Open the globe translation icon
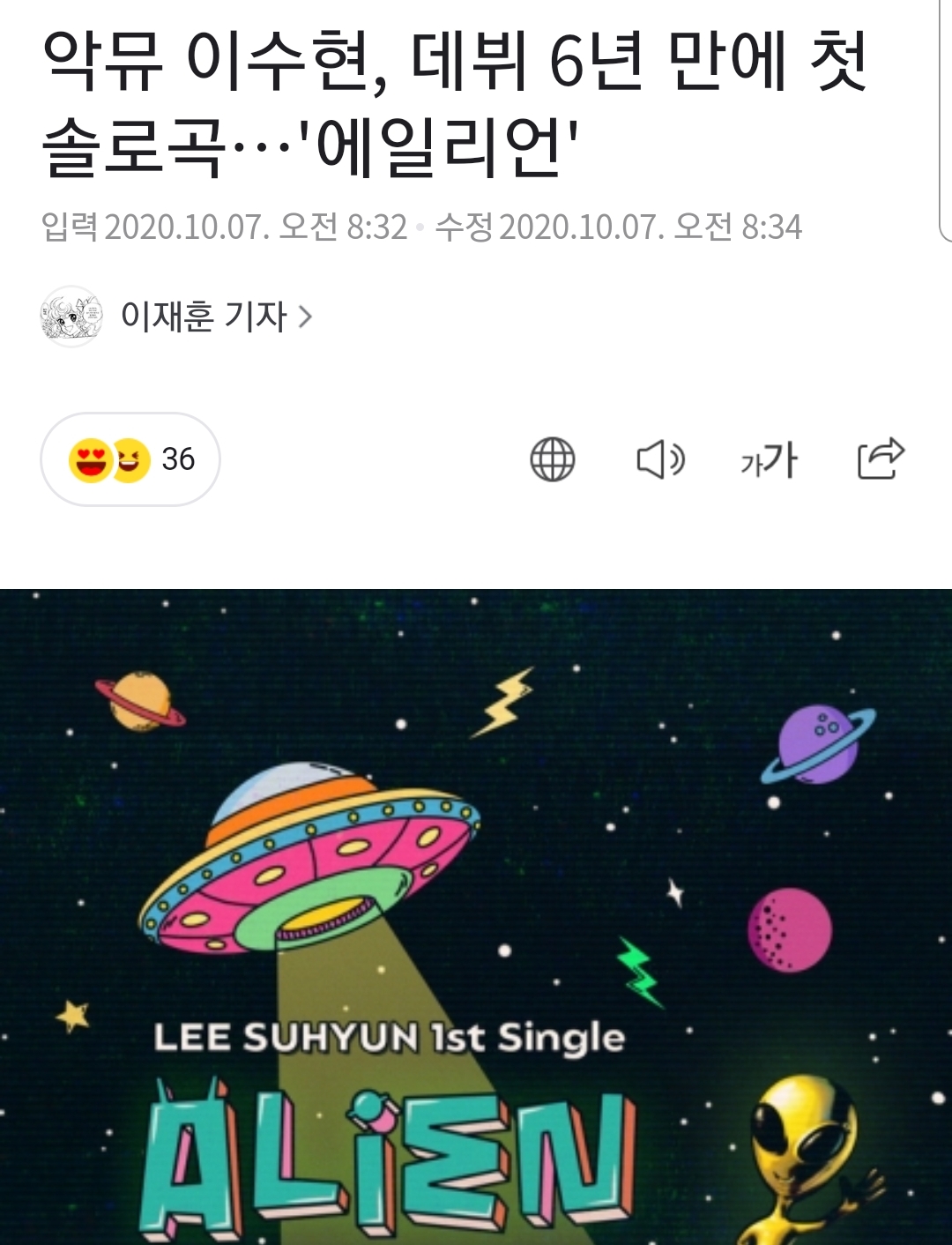Screen dimensions: 952x1245 (553, 459)
